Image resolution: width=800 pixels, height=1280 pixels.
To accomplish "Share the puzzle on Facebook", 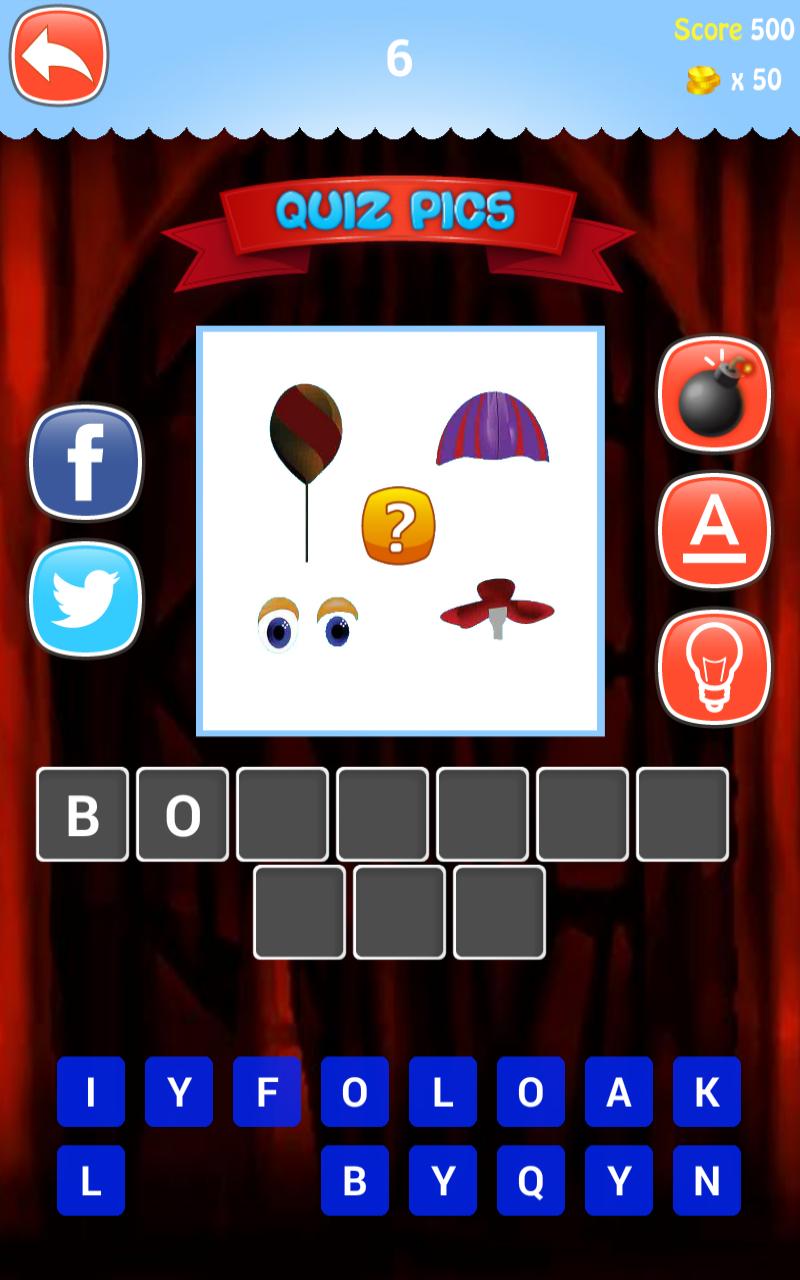I will [86, 463].
